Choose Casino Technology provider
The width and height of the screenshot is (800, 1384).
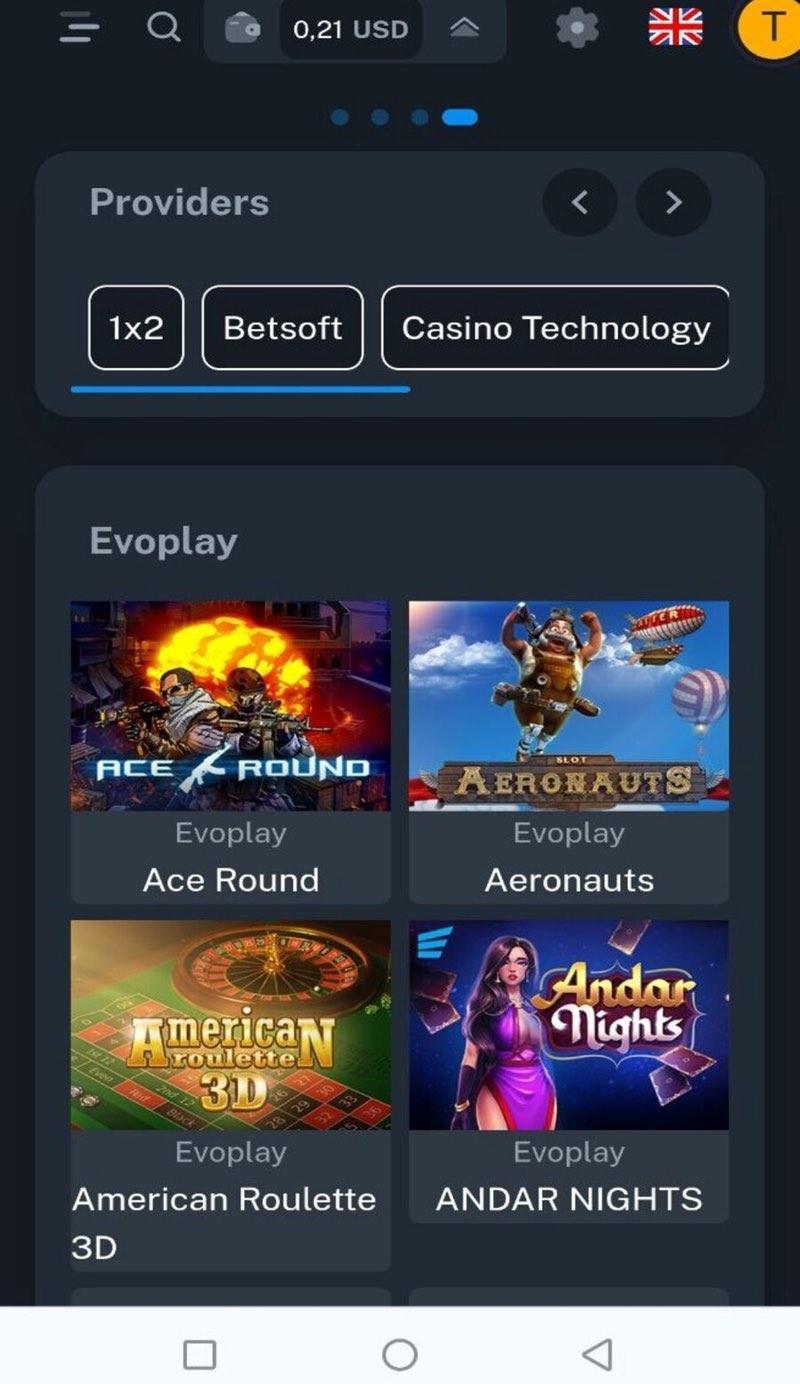click(555, 328)
